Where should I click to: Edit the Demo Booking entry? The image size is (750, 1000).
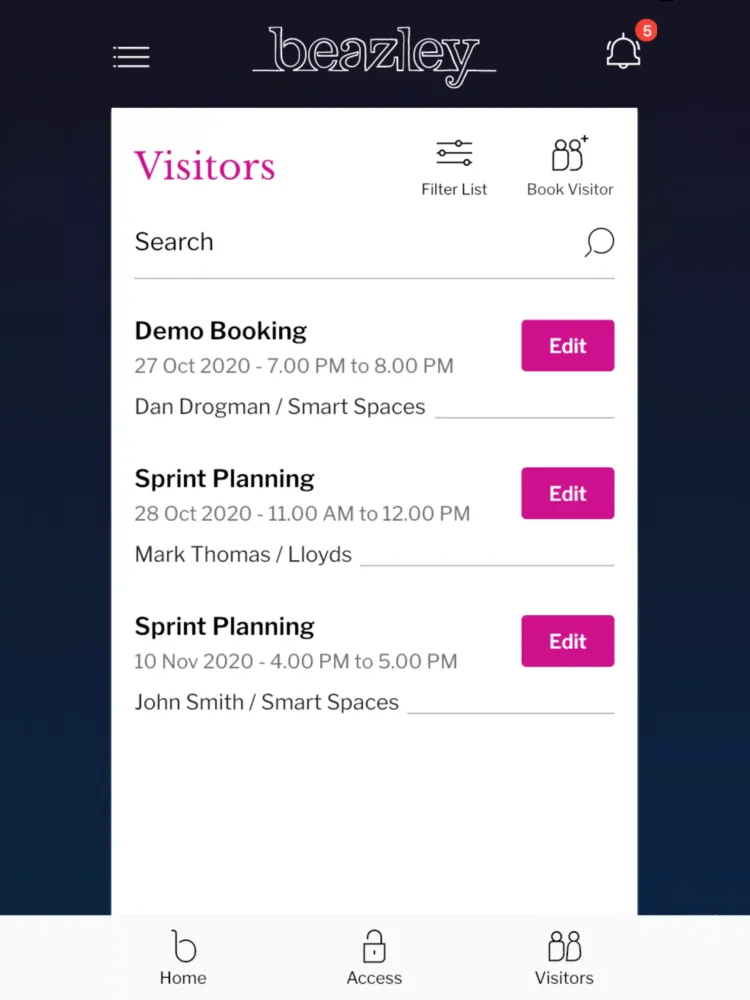(567, 346)
